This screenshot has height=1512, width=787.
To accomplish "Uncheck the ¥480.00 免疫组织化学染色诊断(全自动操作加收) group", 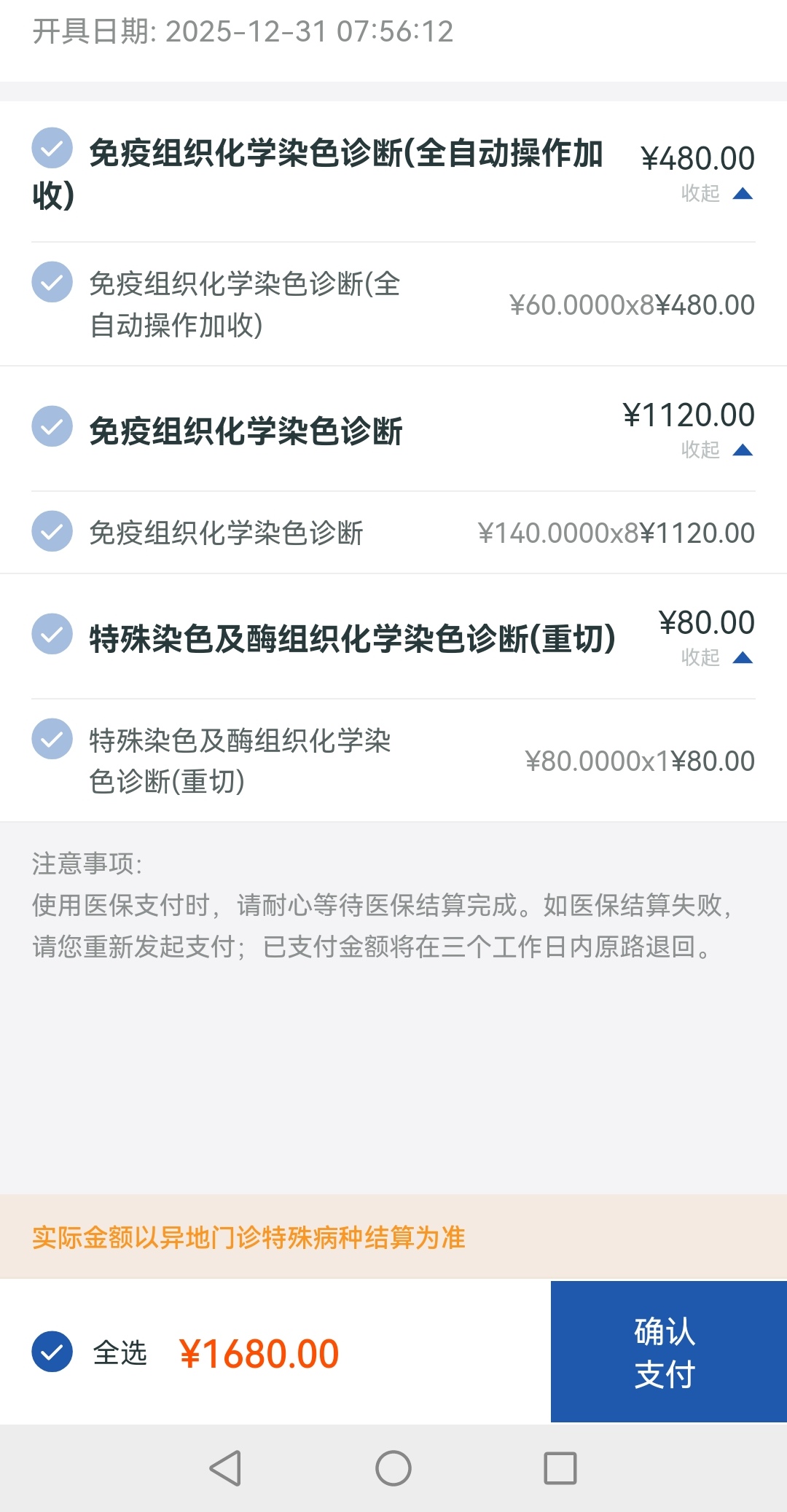I will point(52,148).
